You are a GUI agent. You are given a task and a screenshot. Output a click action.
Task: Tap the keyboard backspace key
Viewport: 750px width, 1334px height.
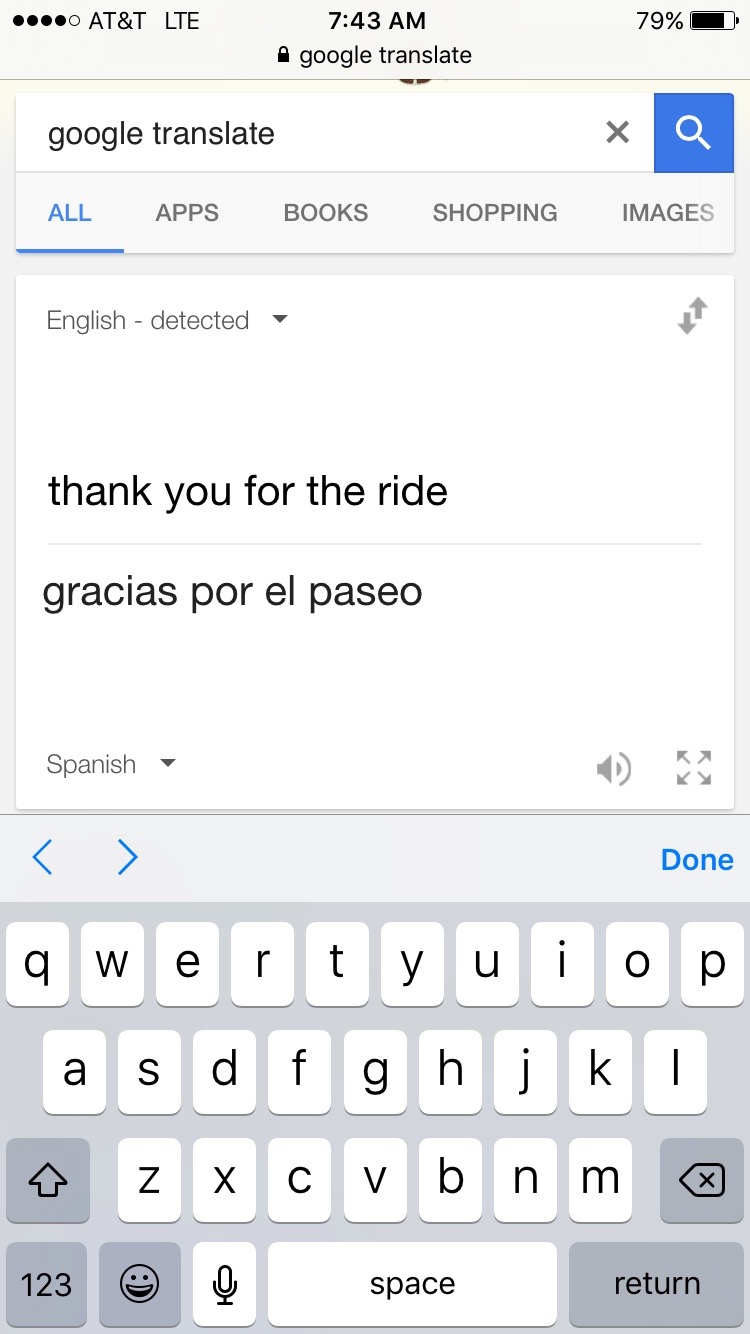pyautogui.click(x=702, y=1180)
